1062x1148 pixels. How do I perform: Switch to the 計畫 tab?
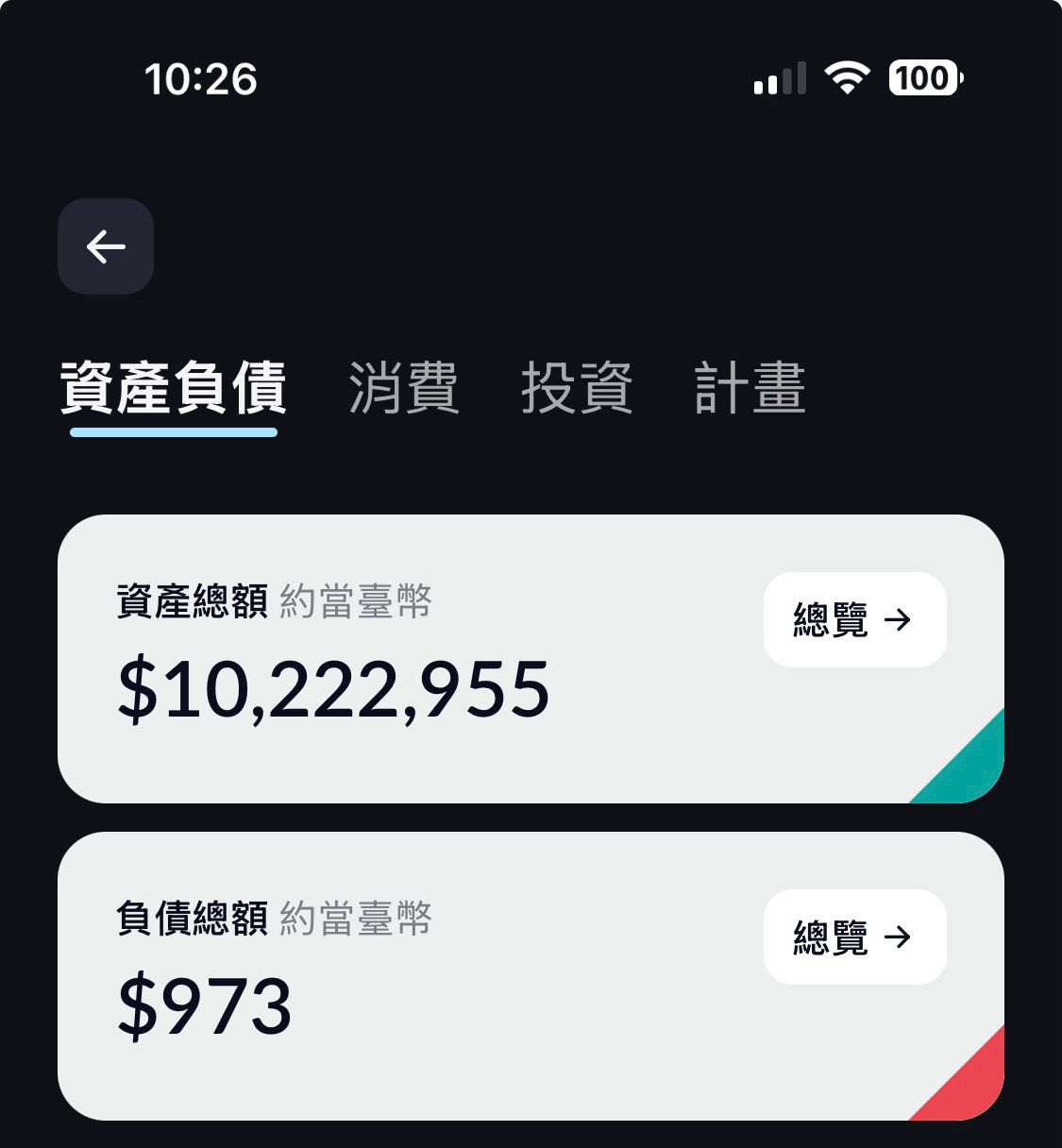(750, 388)
